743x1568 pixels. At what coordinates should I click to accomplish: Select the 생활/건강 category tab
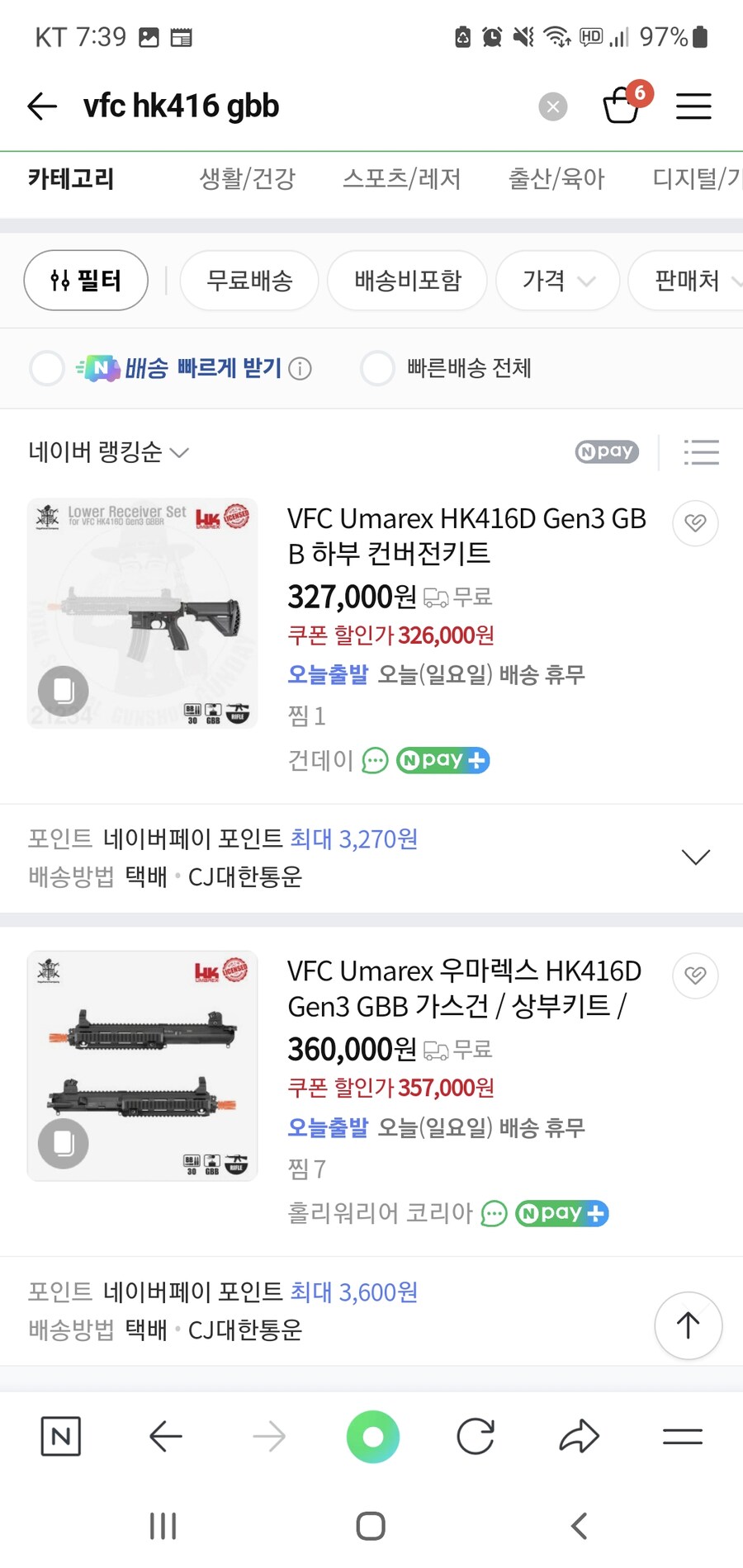pos(247,178)
